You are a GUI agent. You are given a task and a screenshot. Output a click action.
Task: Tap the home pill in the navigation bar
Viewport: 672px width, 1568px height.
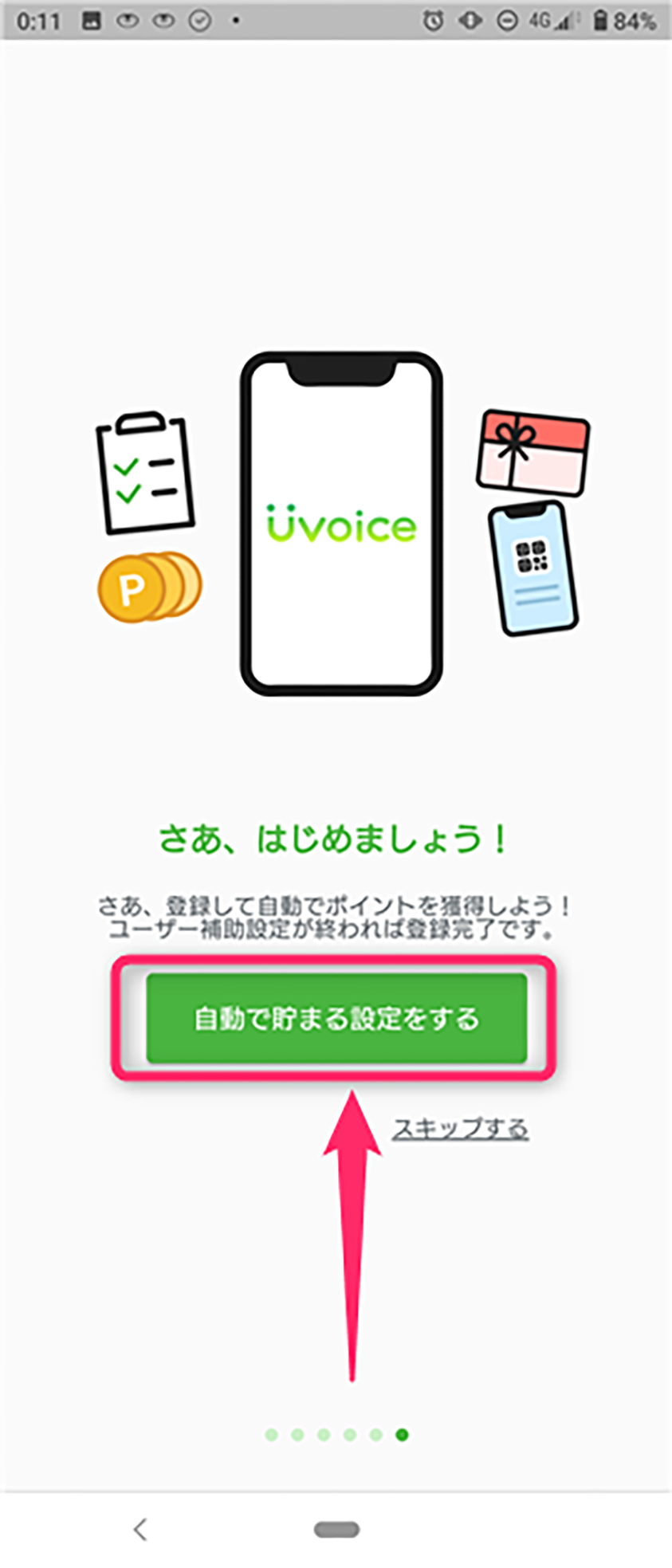(336, 1529)
